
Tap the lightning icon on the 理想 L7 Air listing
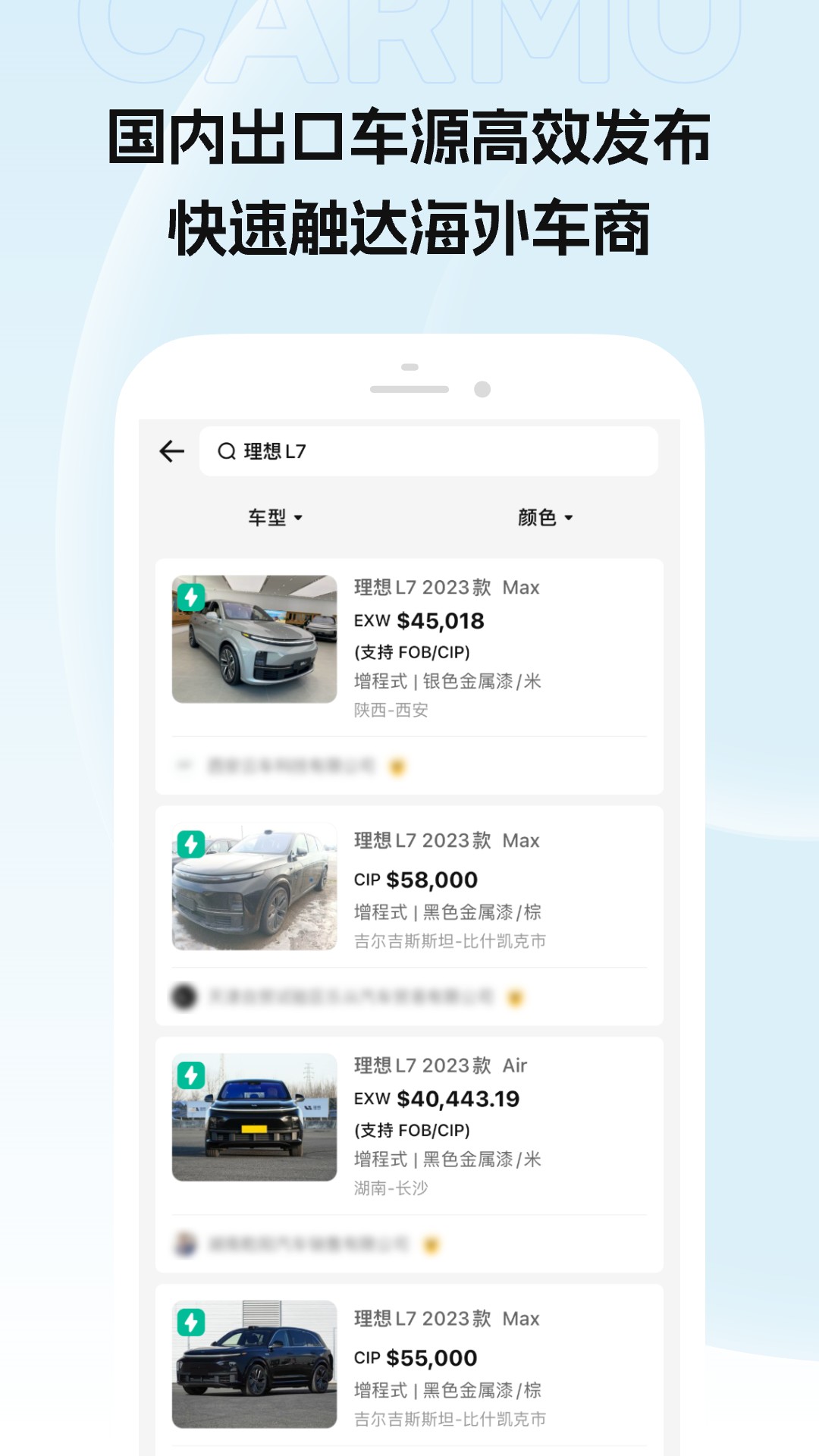click(x=191, y=1075)
